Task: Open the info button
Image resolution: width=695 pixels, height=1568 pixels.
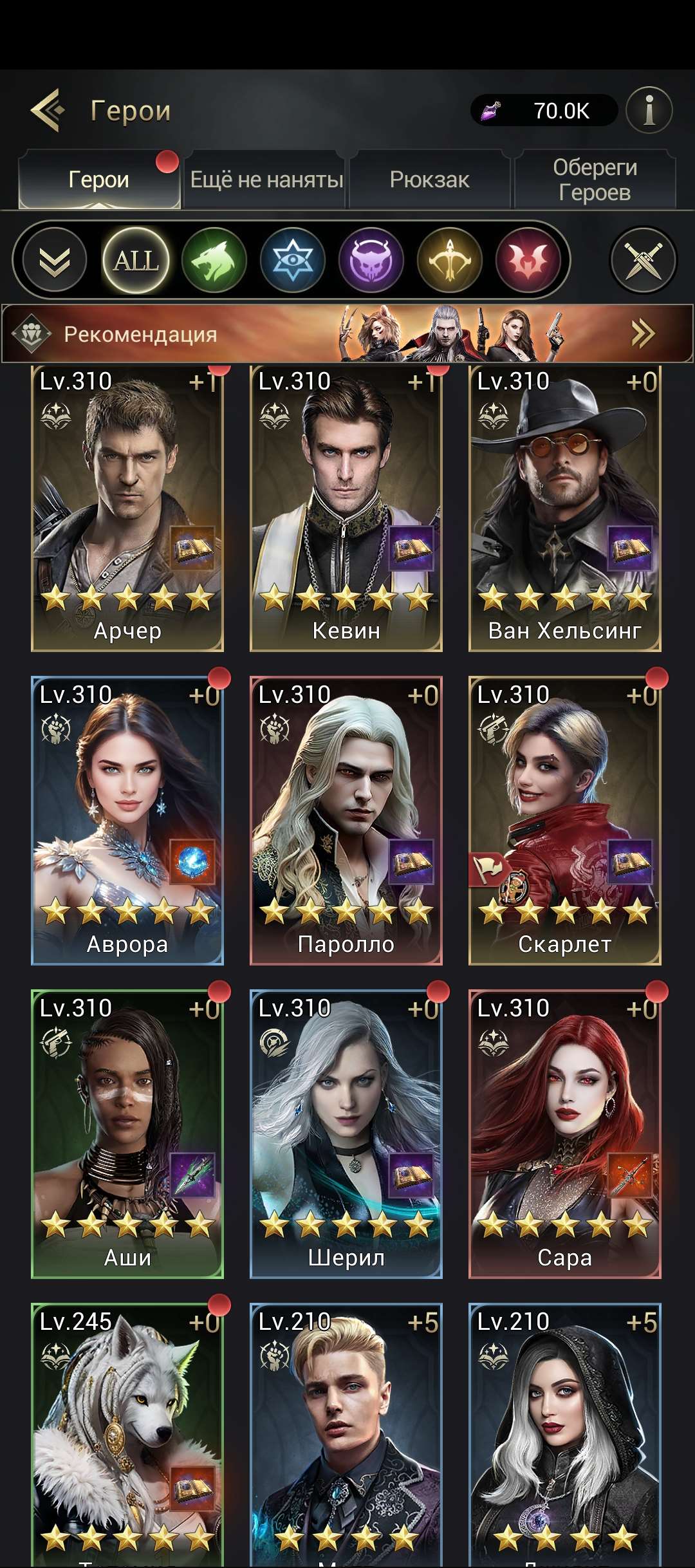Action: (649, 110)
